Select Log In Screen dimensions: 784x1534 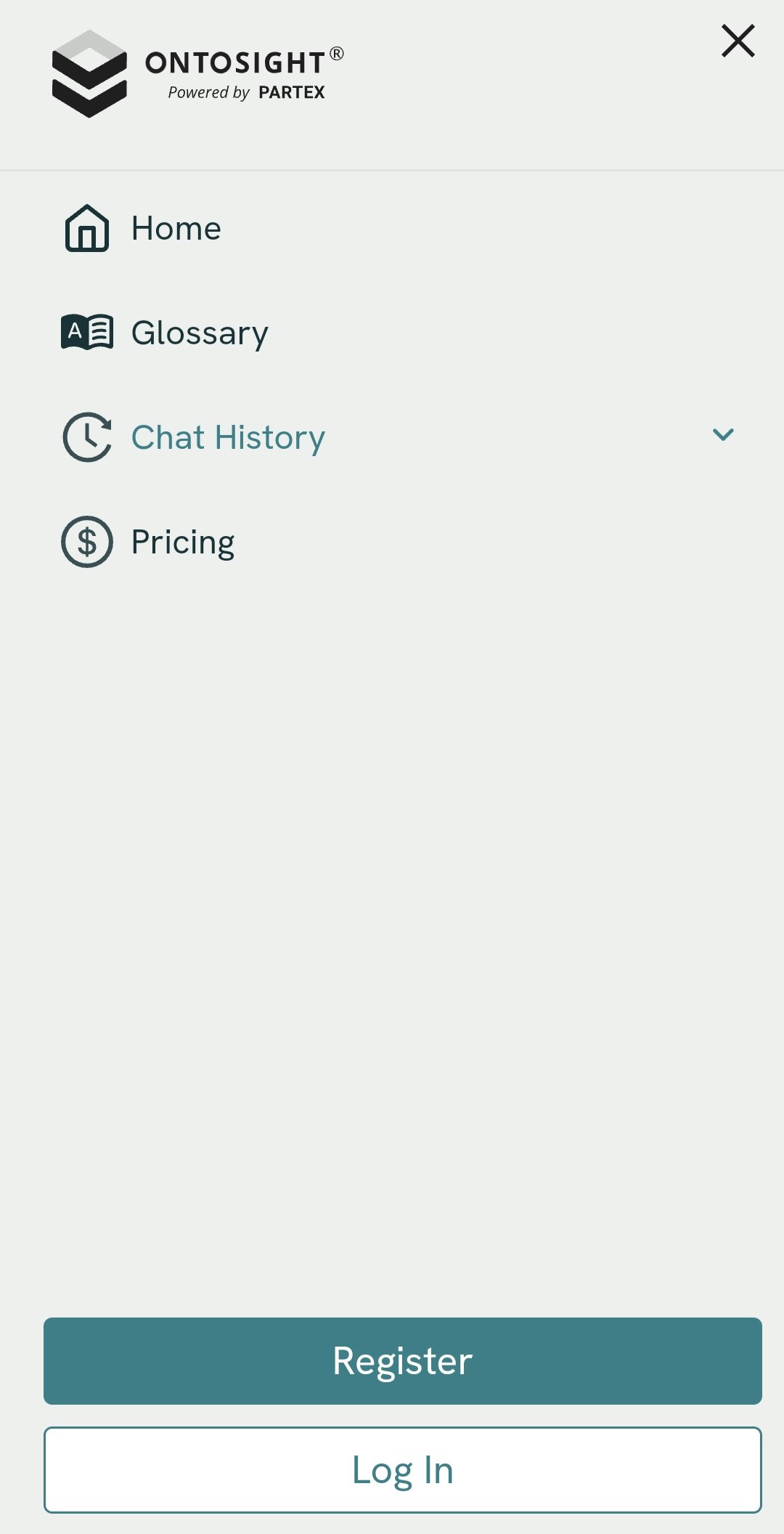tap(402, 1469)
